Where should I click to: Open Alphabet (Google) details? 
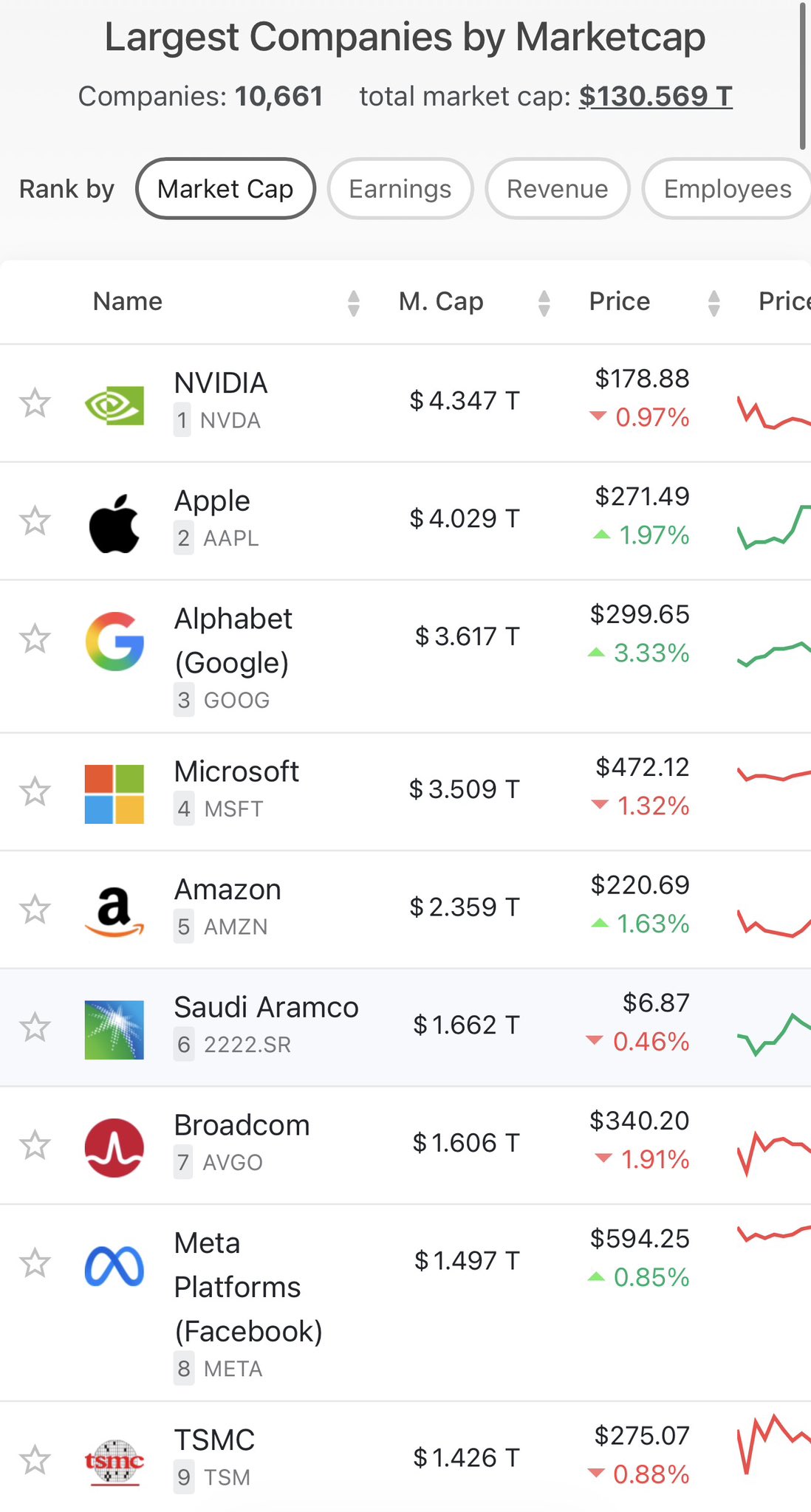233,639
